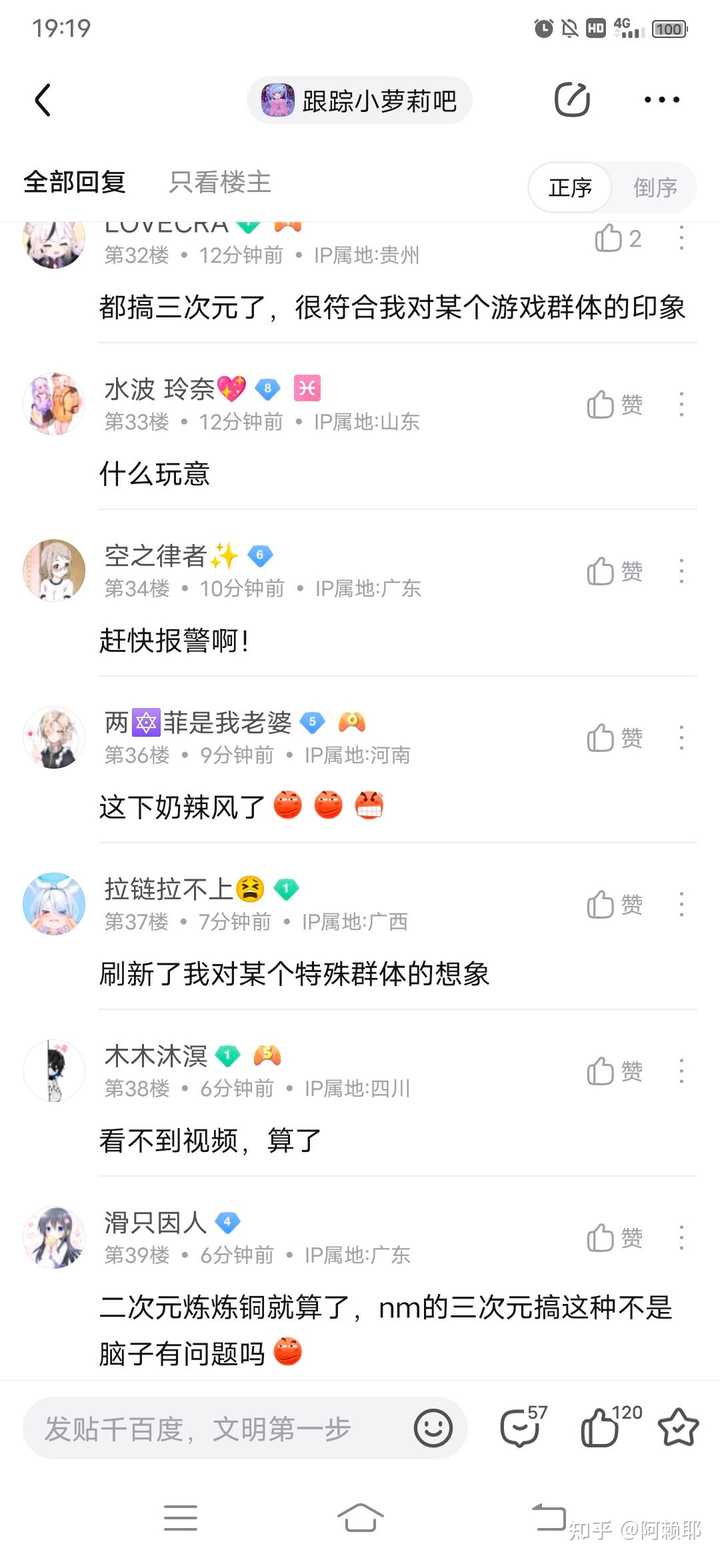Open 滑只因人's profile avatar
Image resolution: width=720 pixels, height=1560 pixels.
pos(54,1238)
